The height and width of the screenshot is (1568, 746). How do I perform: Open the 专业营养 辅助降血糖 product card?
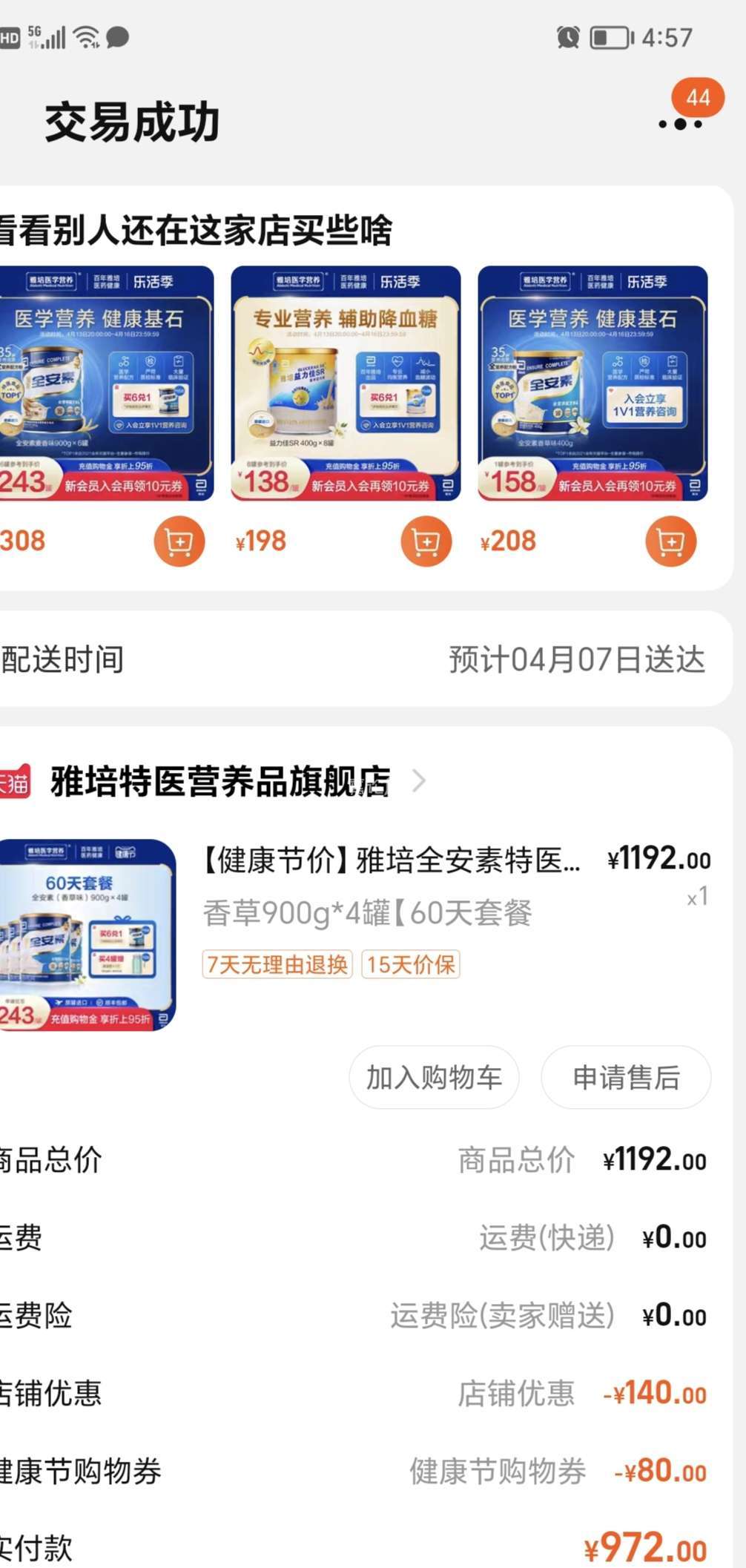pos(346,383)
